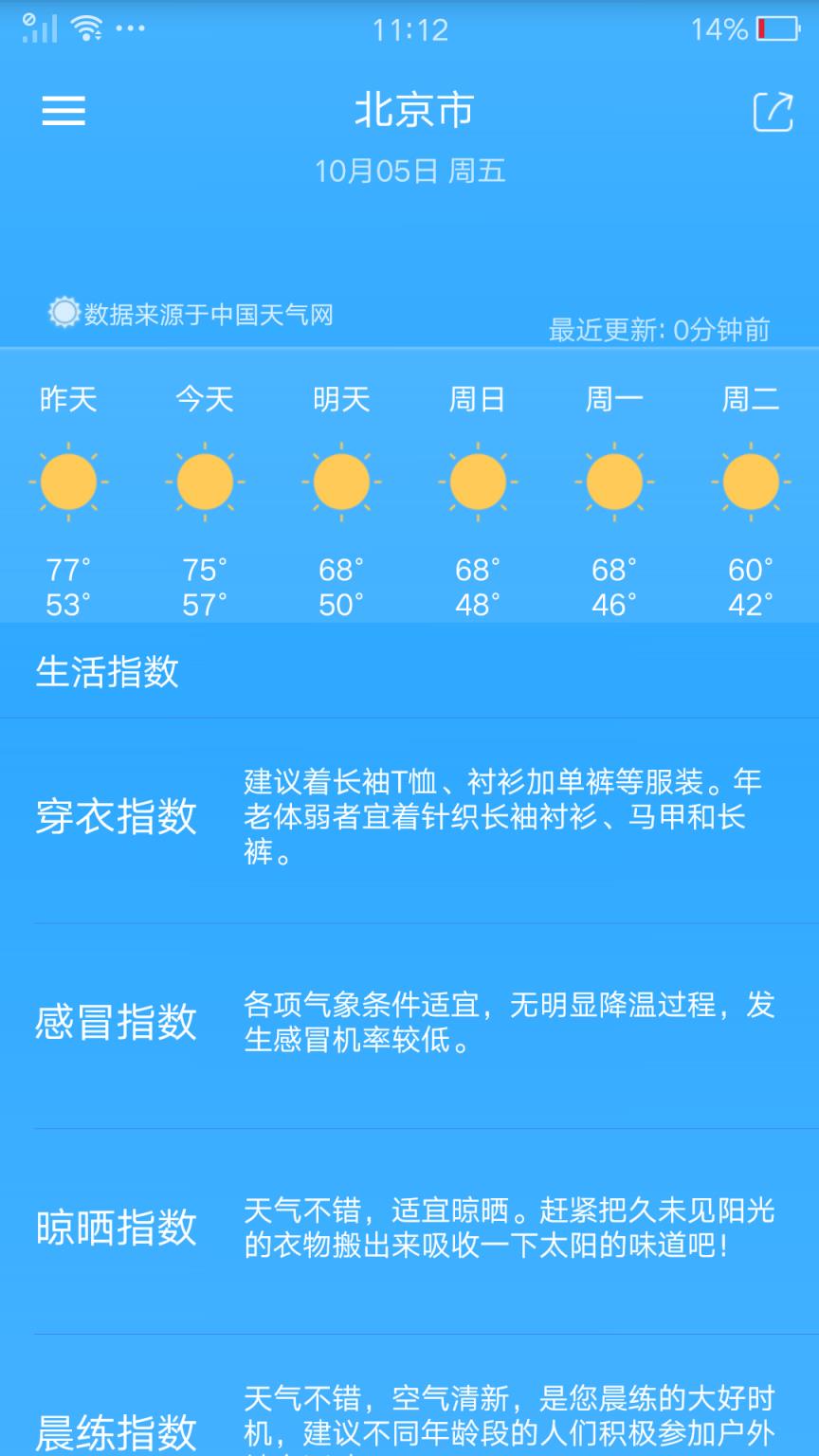819x1456 pixels.
Task: Open the hamburger menu
Action: [64, 111]
